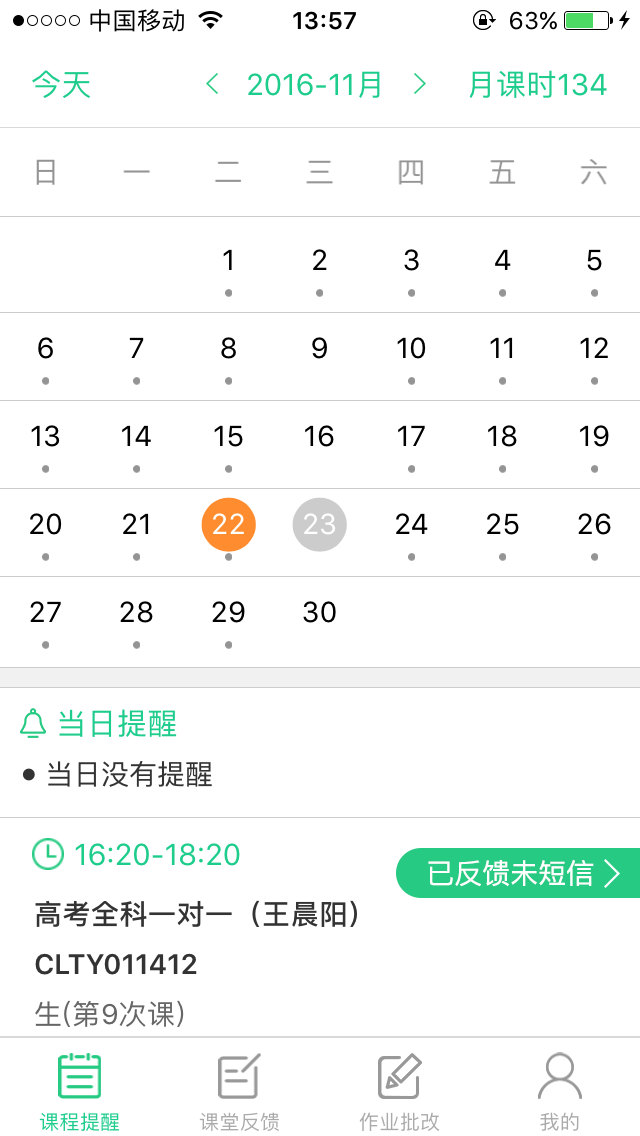Go to the next month
This screenshot has width=640, height=1136.
[x=420, y=85]
